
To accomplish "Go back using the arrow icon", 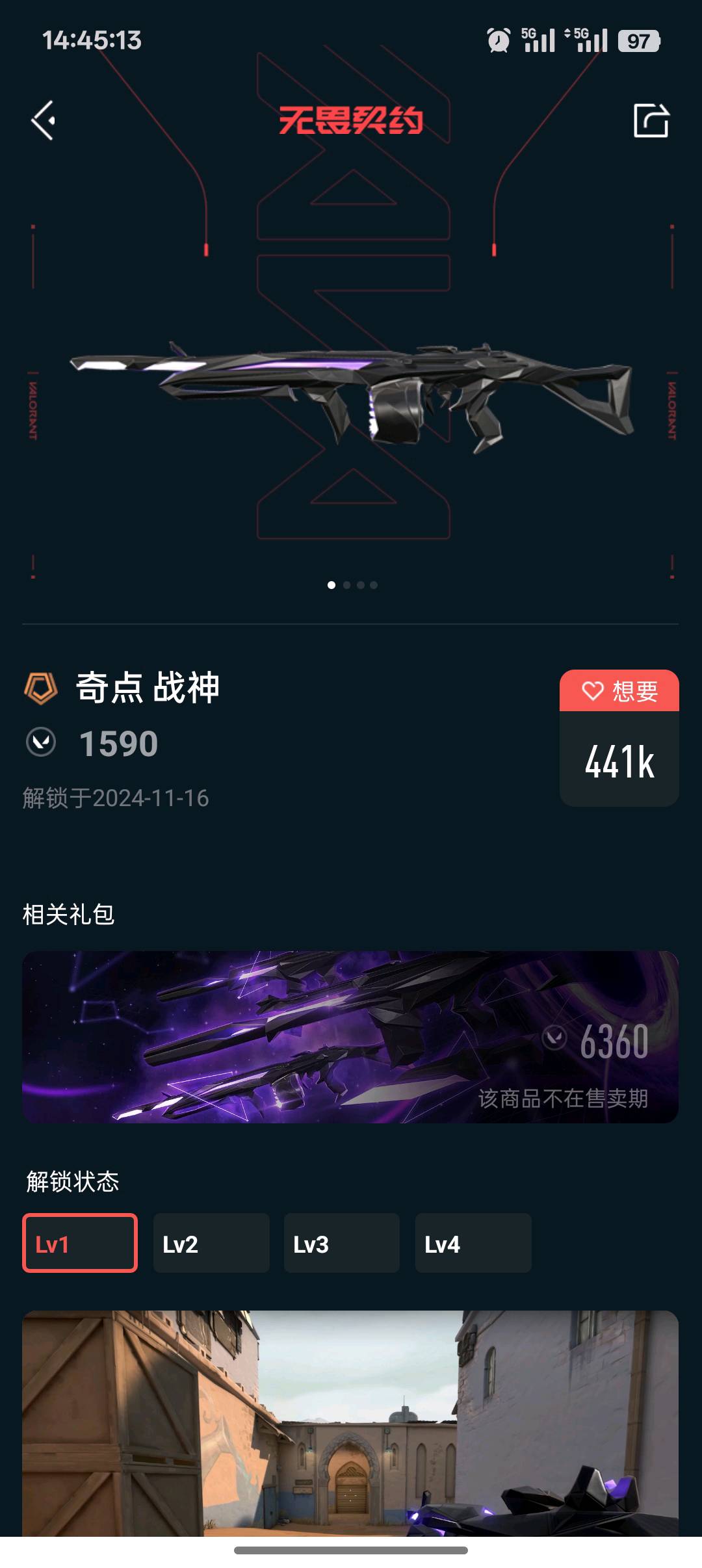I will click(x=44, y=120).
